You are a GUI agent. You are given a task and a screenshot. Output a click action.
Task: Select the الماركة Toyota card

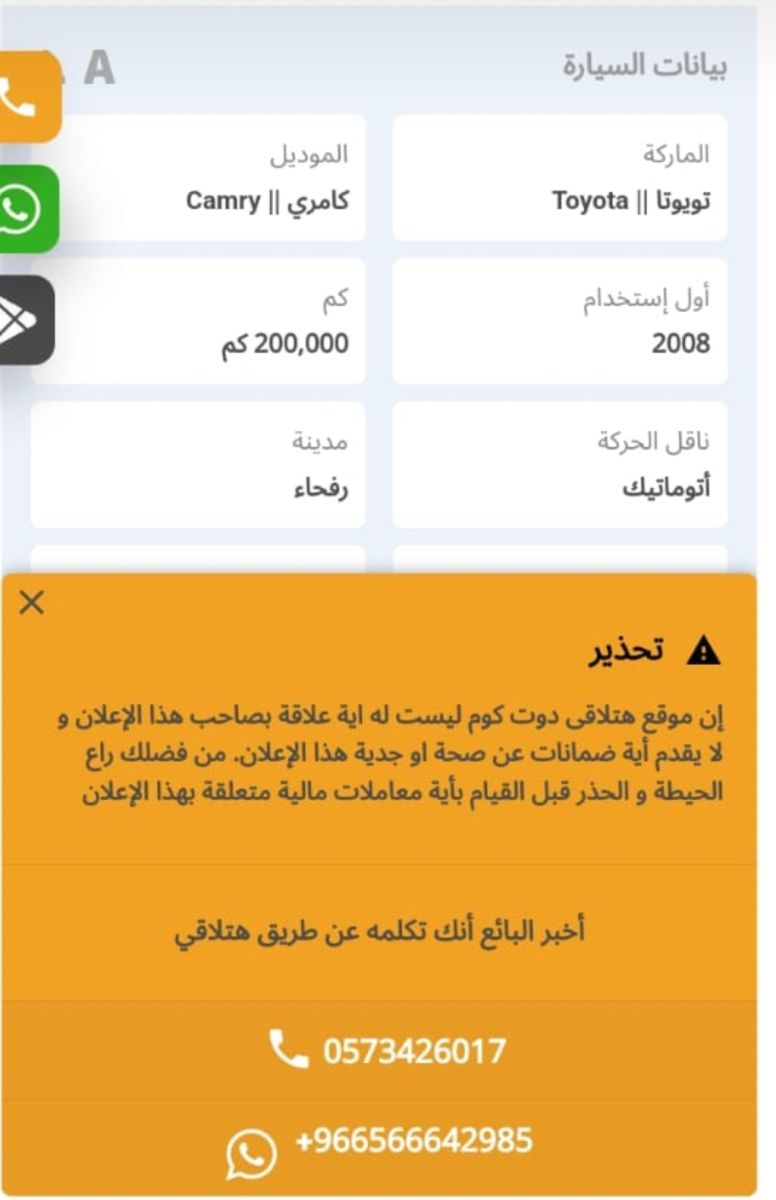(x=565, y=176)
